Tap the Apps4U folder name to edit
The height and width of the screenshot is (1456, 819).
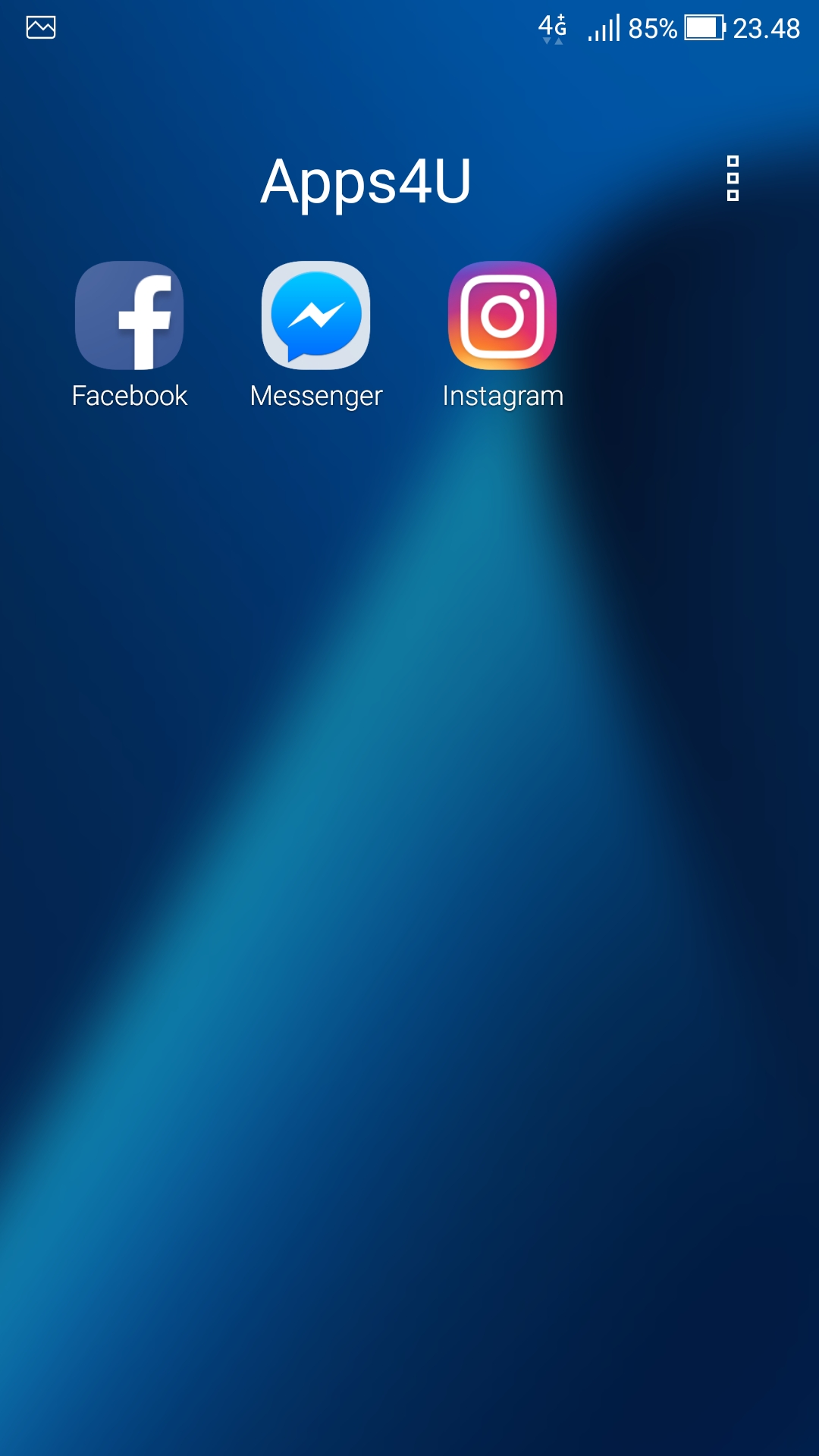366,182
